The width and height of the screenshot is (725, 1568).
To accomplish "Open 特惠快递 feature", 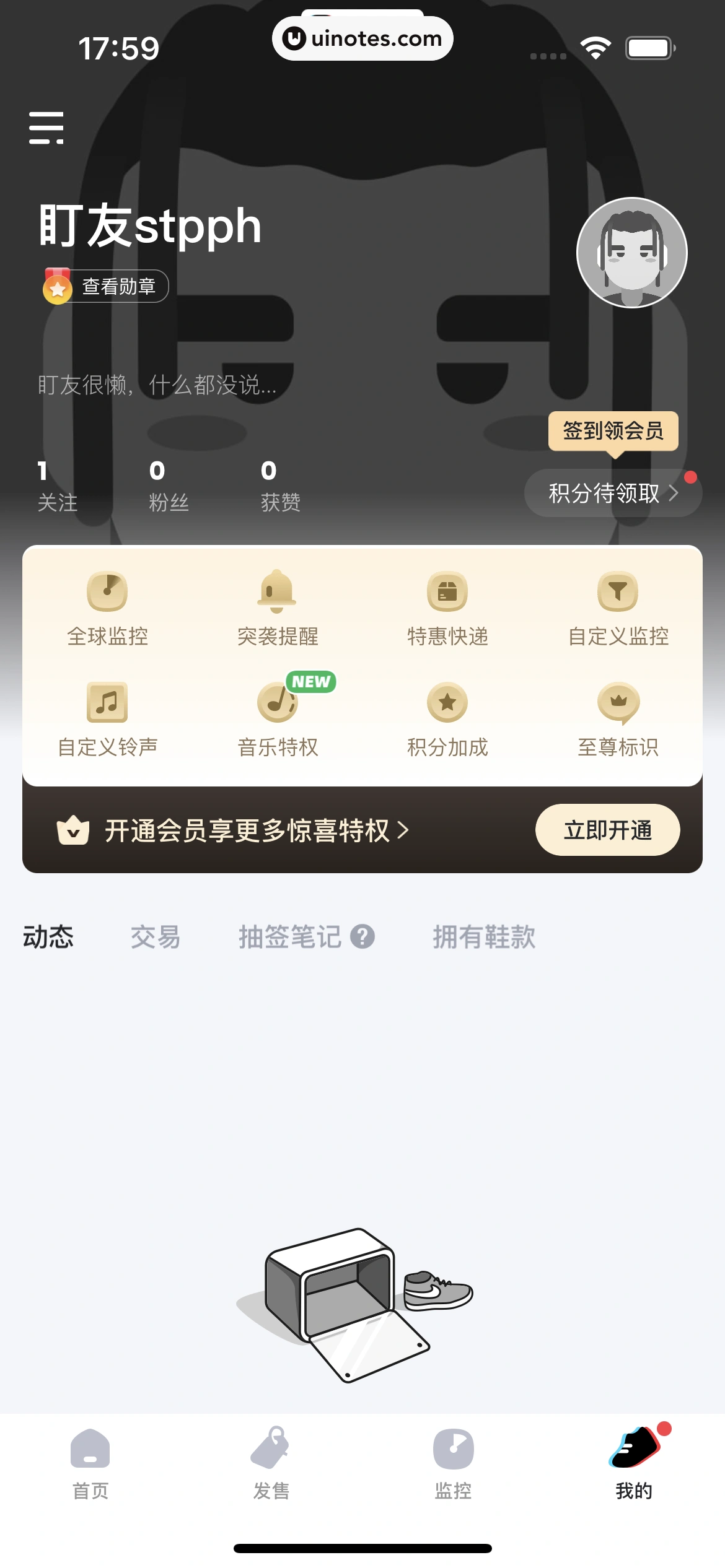I will coord(447,608).
